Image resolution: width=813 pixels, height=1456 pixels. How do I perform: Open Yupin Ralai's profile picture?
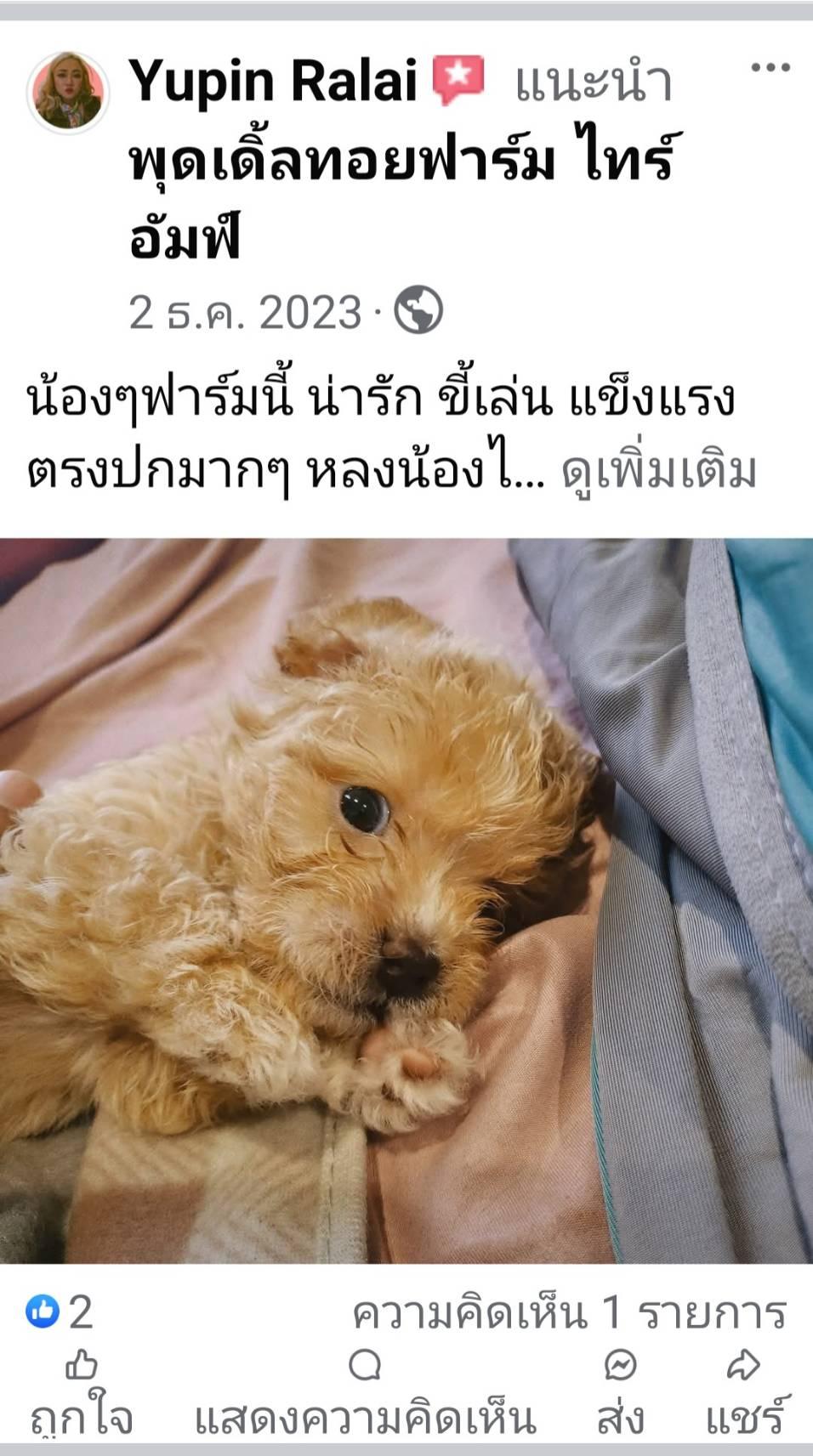68,93
